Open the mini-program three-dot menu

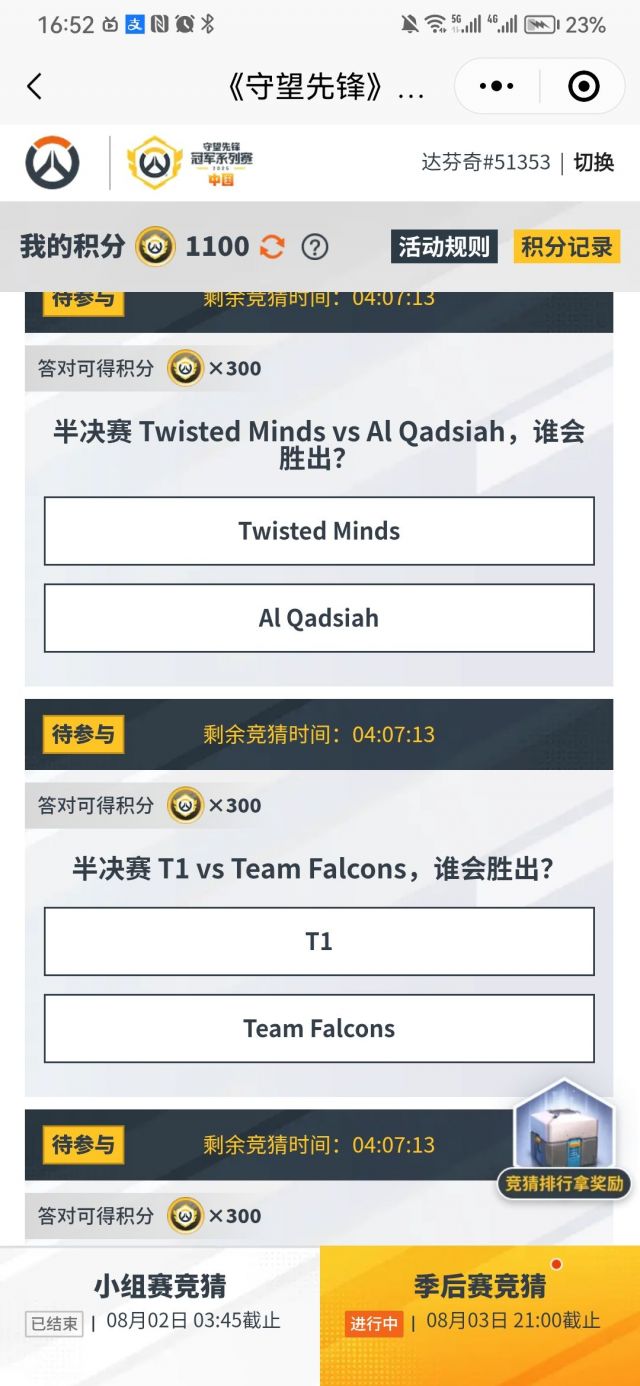pos(497,87)
